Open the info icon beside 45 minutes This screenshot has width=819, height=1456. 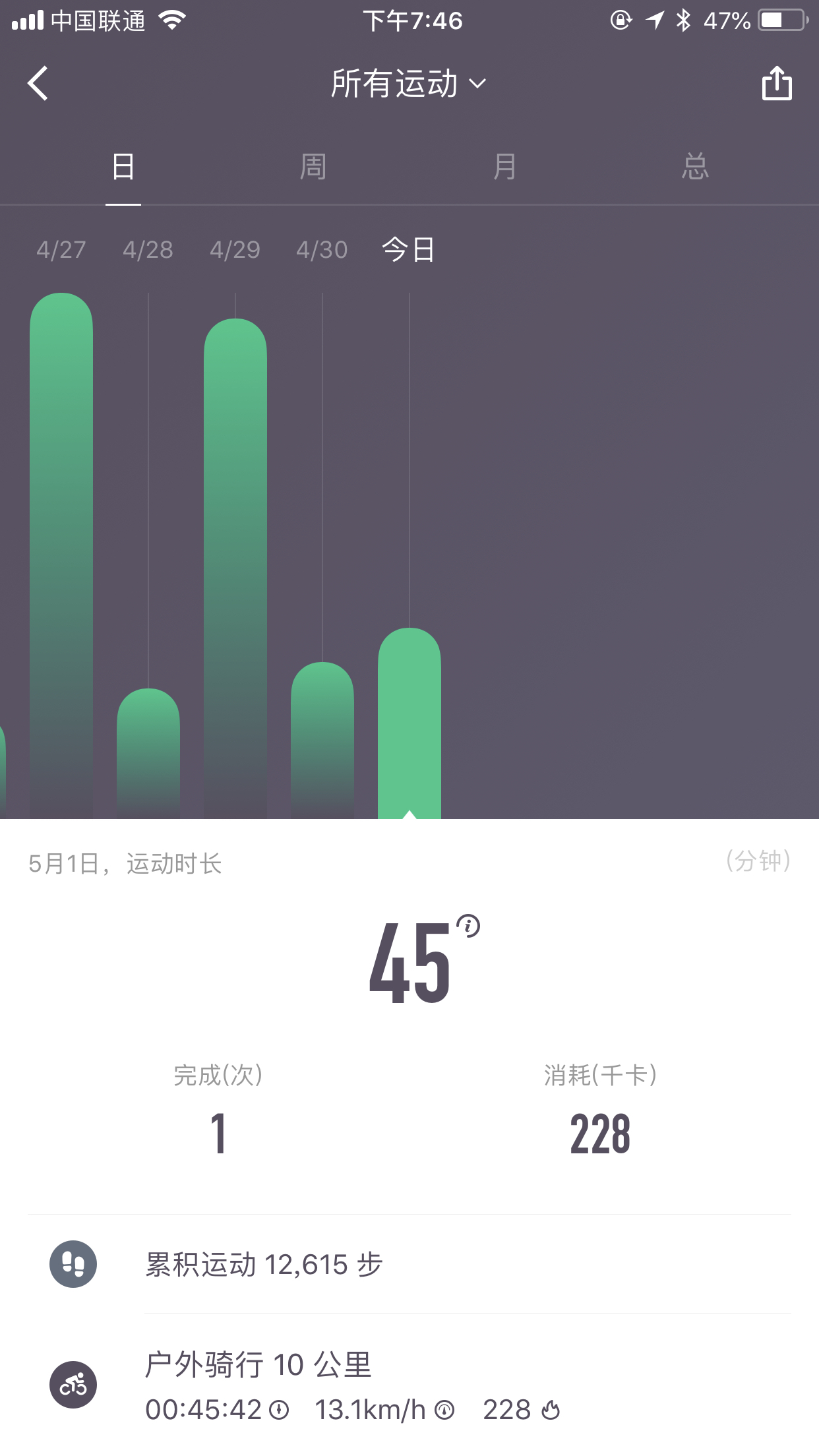[468, 926]
